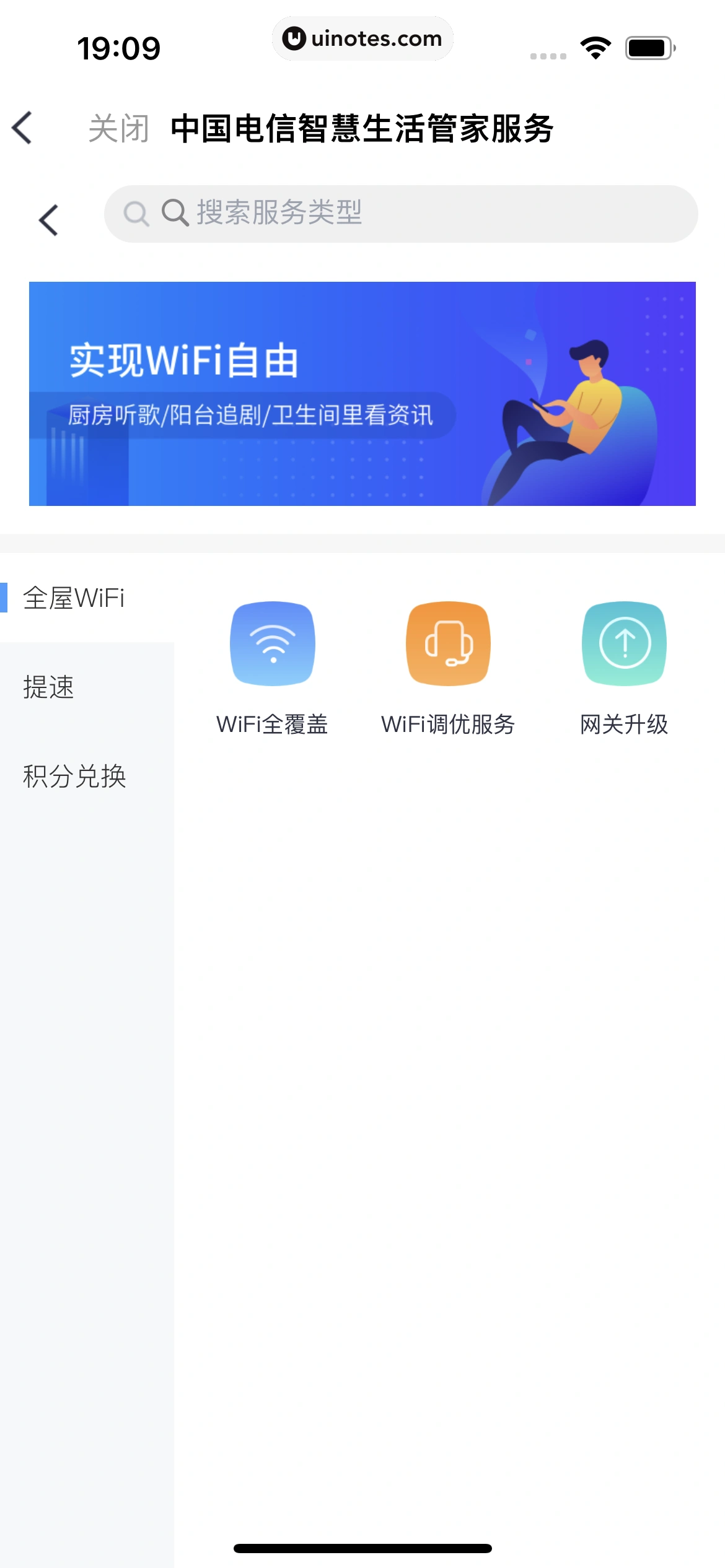Tap the back arrow beside the page title
This screenshot has width=725, height=1568.
tap(21, 128)
